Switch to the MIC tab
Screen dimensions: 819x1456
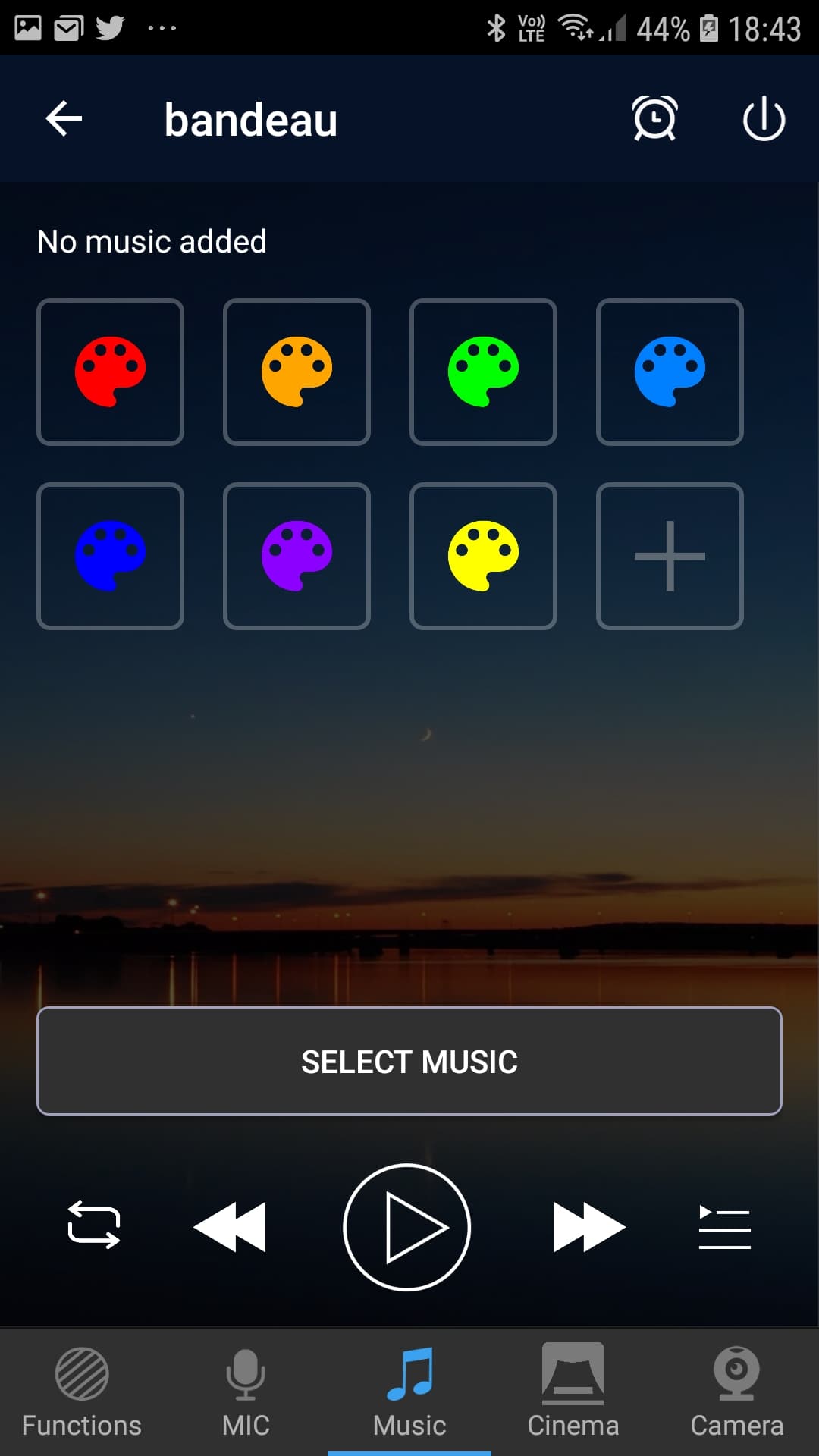coord(246,1392)
